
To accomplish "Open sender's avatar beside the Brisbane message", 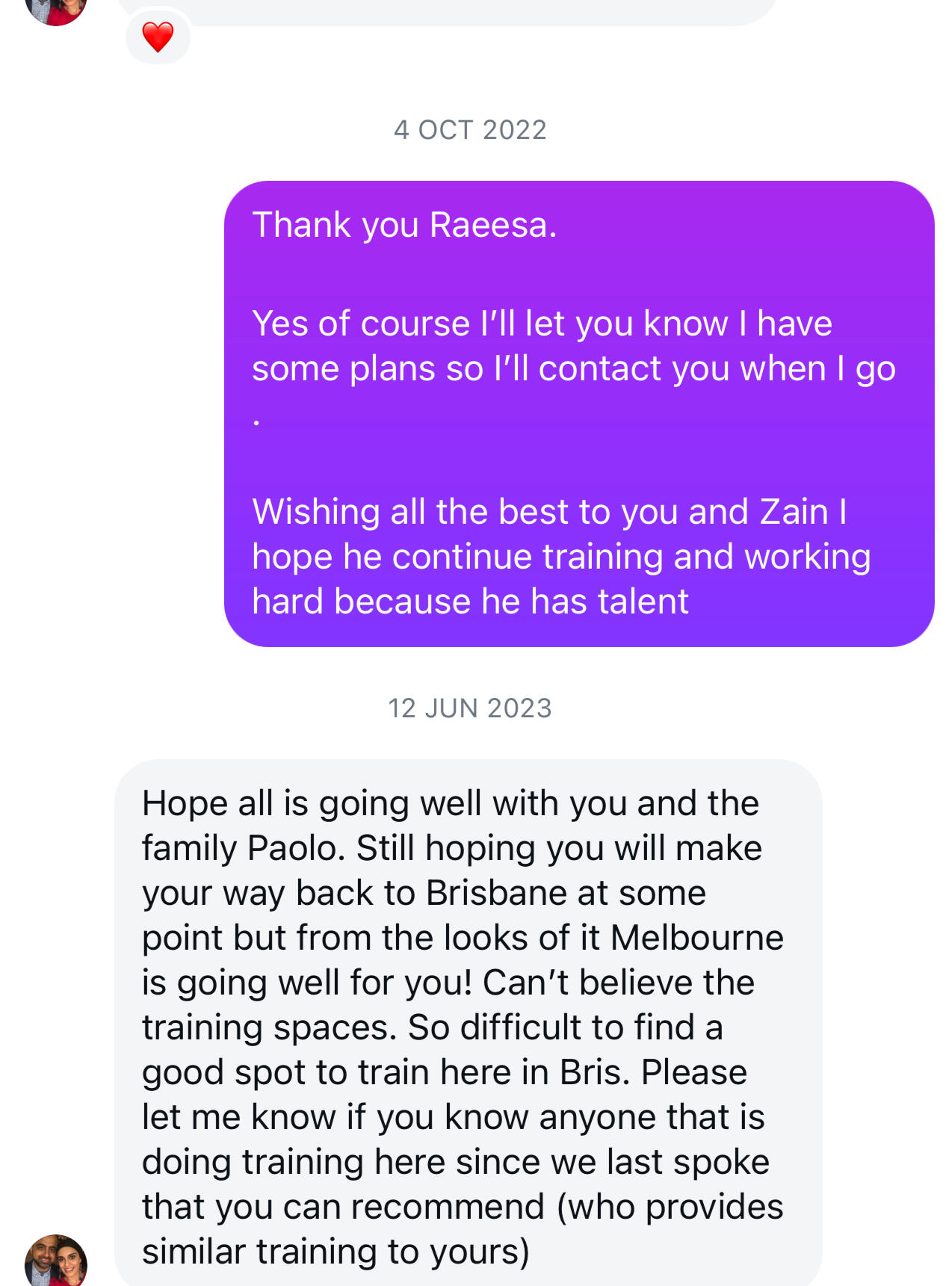I will pyautogui.click(x=56, y=1261).
